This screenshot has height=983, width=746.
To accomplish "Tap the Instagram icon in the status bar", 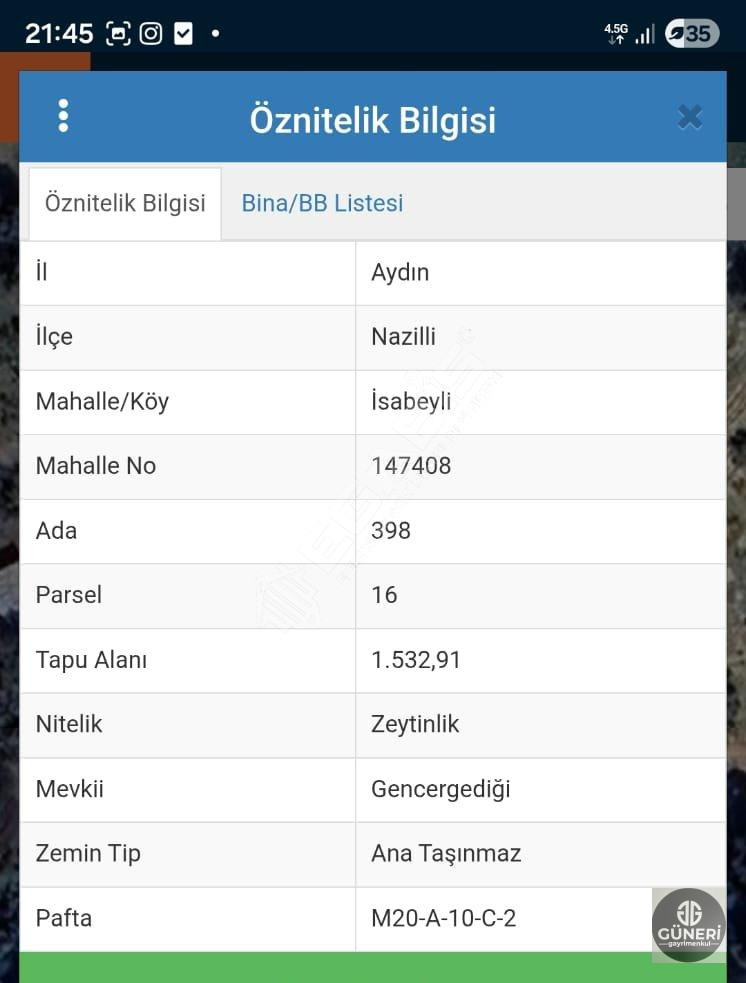I will click(150, 32).
